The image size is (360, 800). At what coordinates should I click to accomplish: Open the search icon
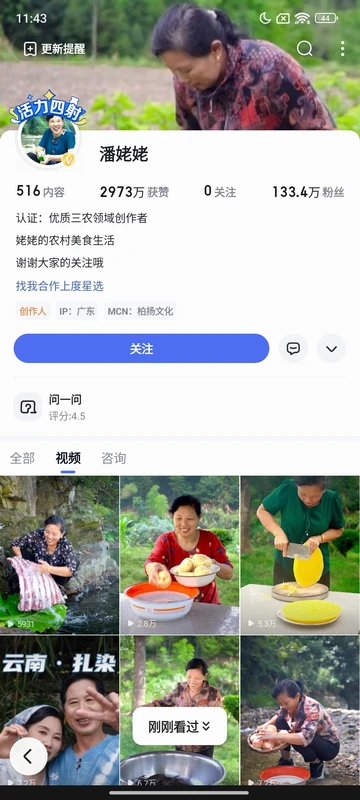(x=304, y=48)
